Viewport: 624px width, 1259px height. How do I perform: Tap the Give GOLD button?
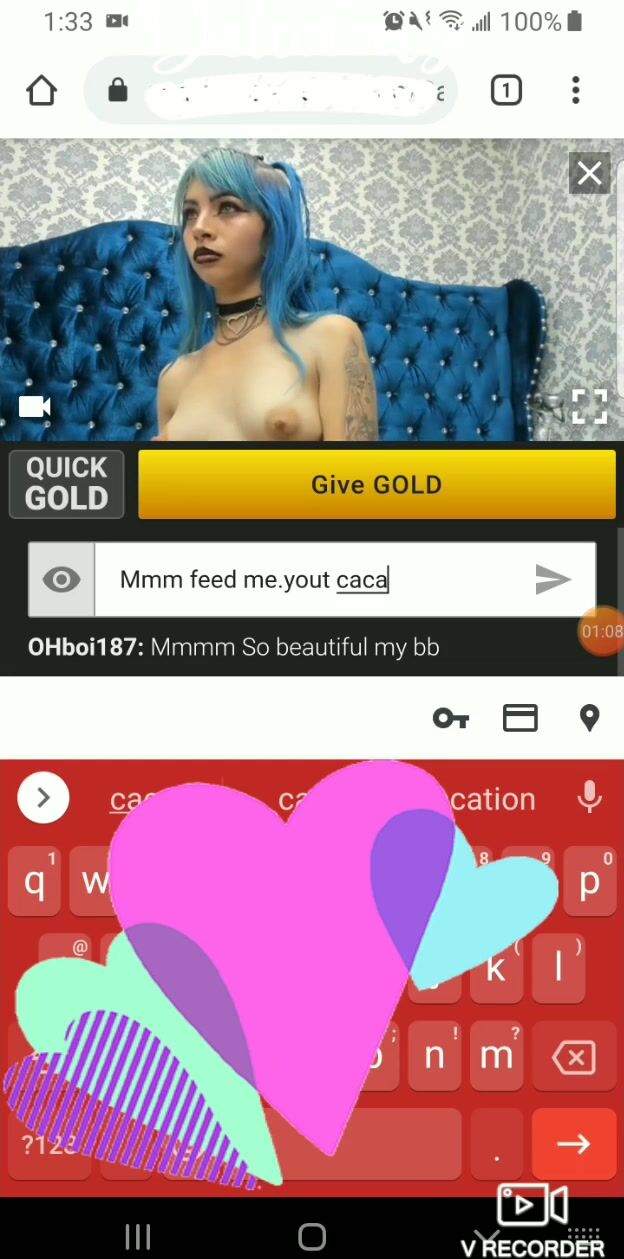(x=376, y=484)
